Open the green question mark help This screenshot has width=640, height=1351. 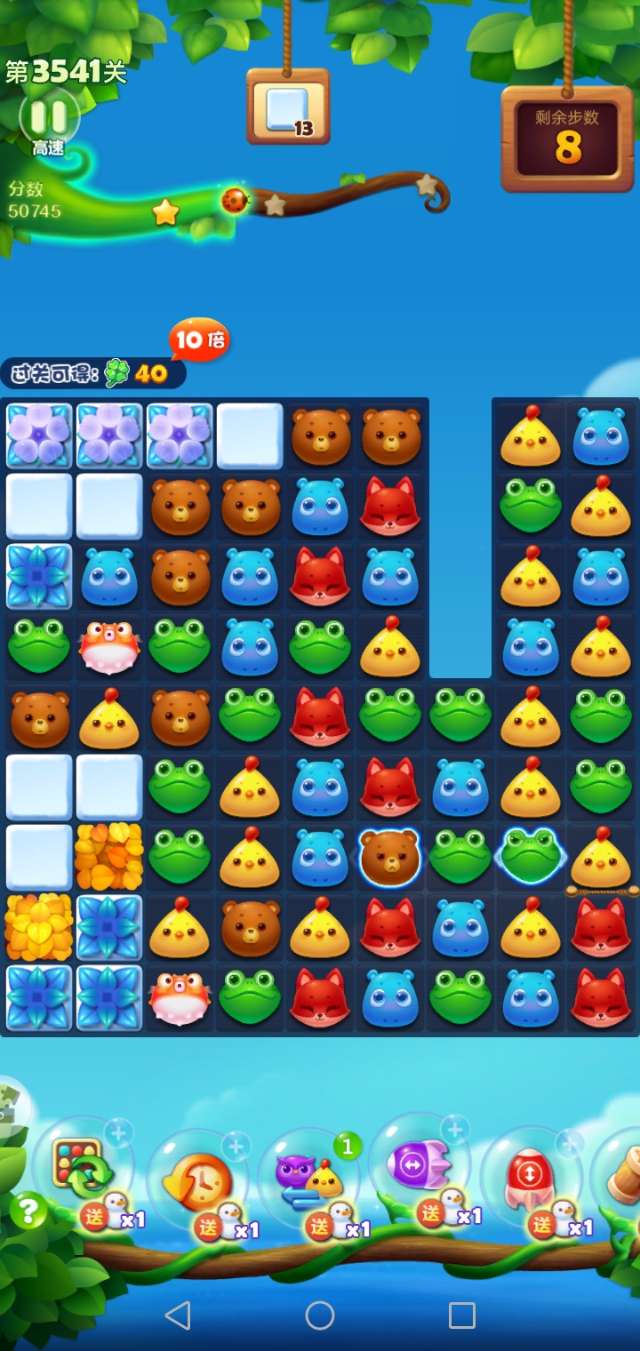[x=28, y=1211]
